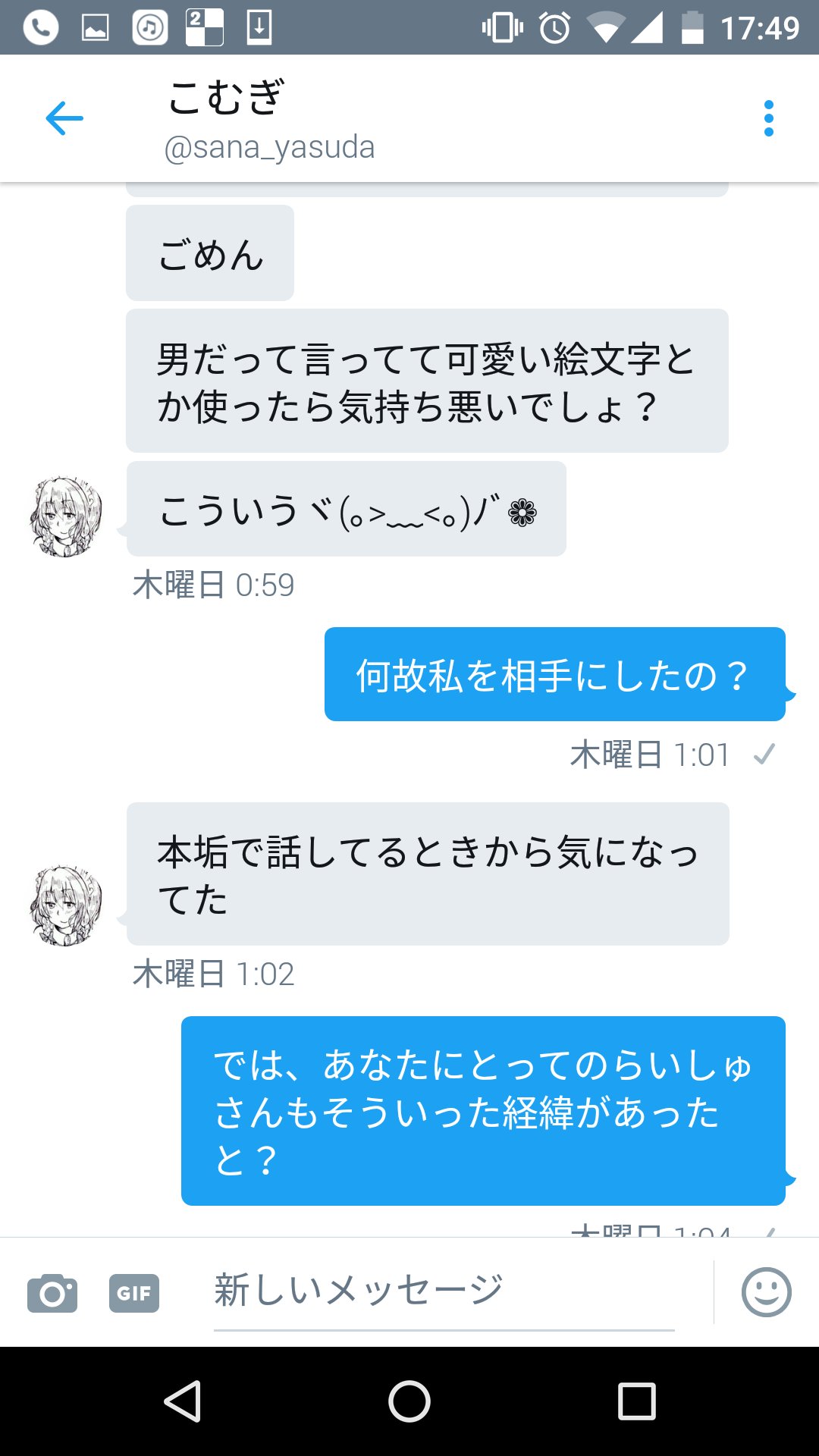This screenshot has height=1456, width=819.
Task: Tap the 新しいメッセージ input field
Action: 444,1292
